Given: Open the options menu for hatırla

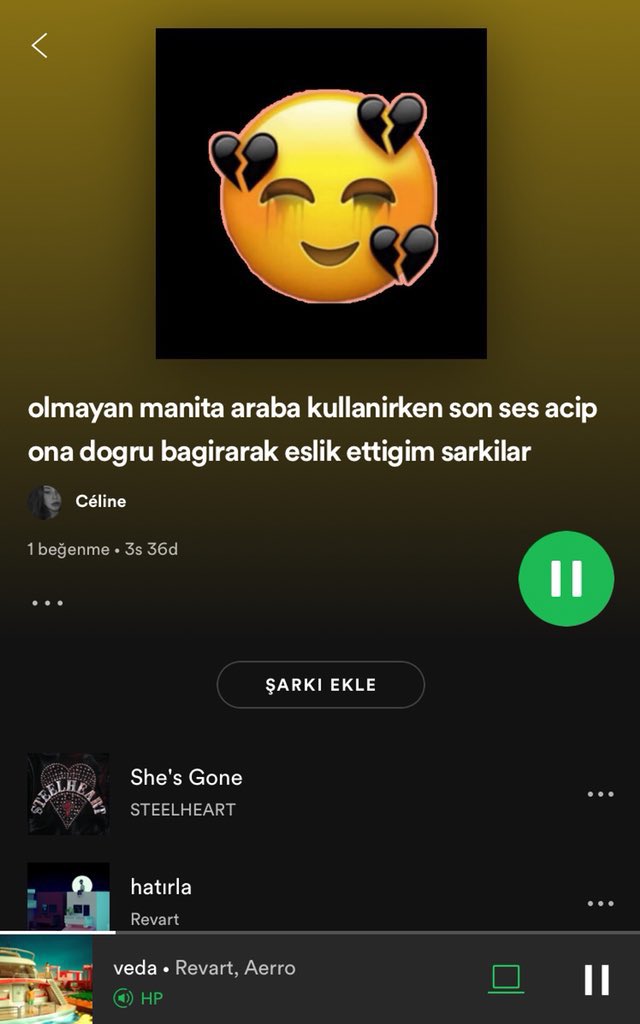Looking at the screenshot, I should click(600, 903).
